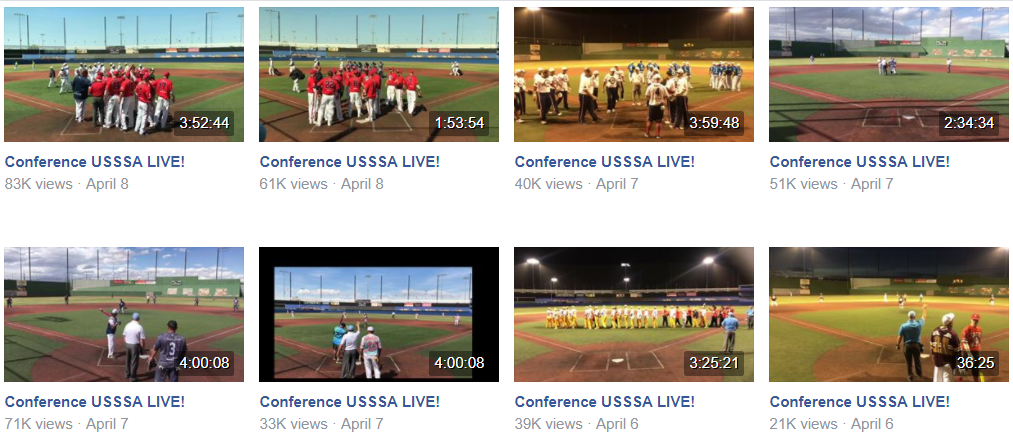
Task: Play the 3:52:44 video from April 8
Action: point(124,75)
